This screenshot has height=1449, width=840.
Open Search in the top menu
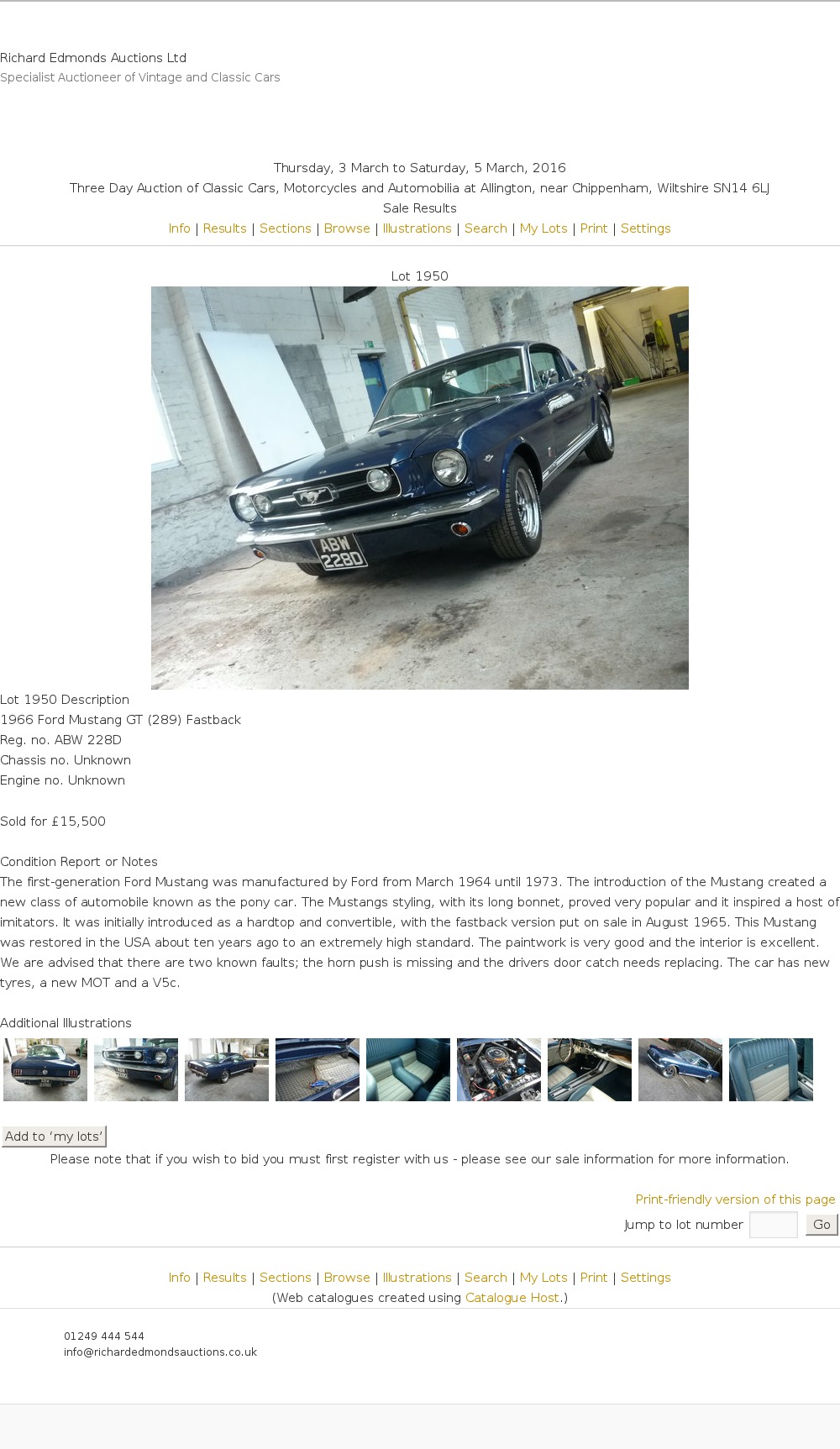pyautogui.click(x=486, y=228)
